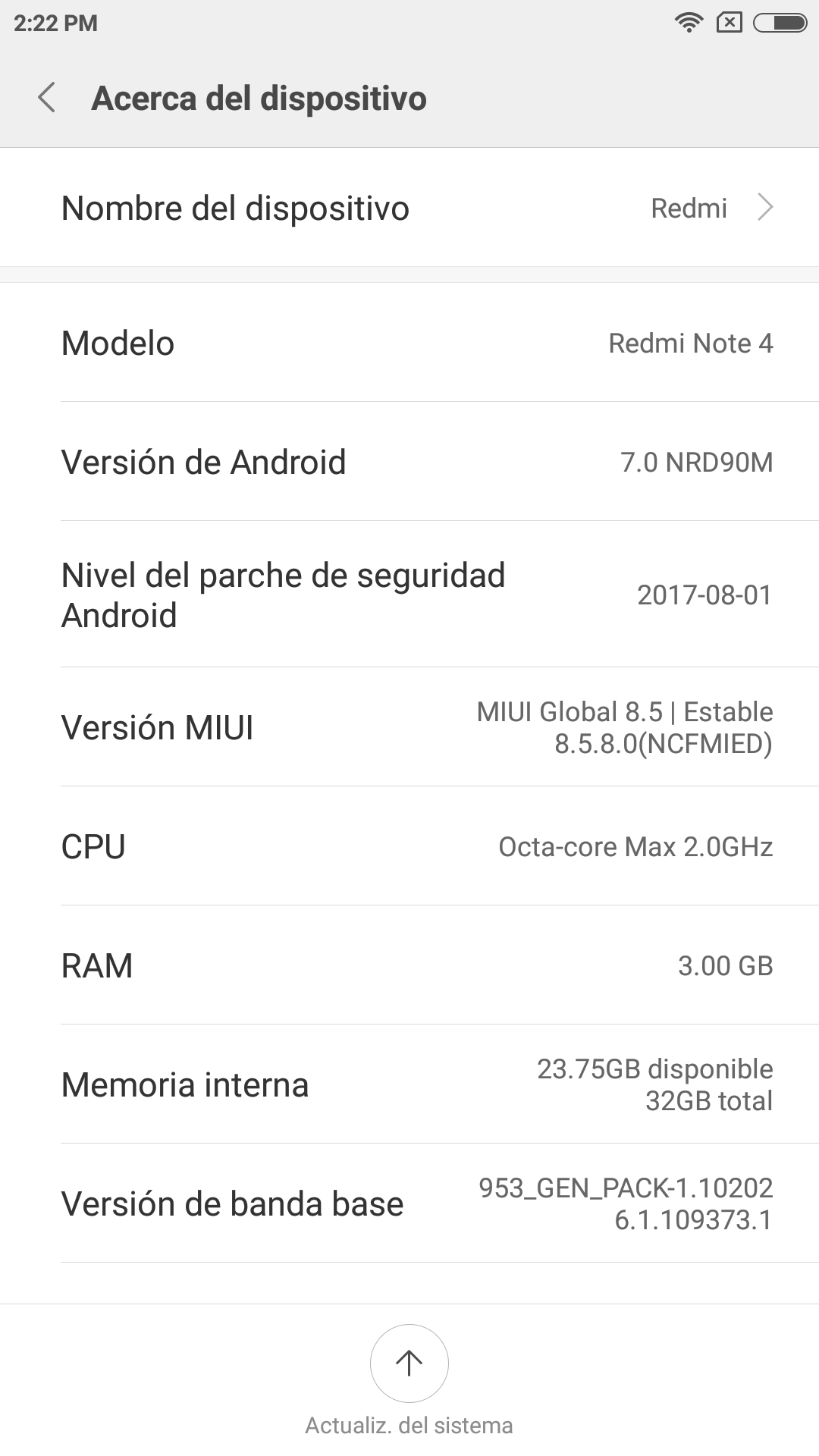Tap the CPU row

pyautogui.click(x=409, y=846)
